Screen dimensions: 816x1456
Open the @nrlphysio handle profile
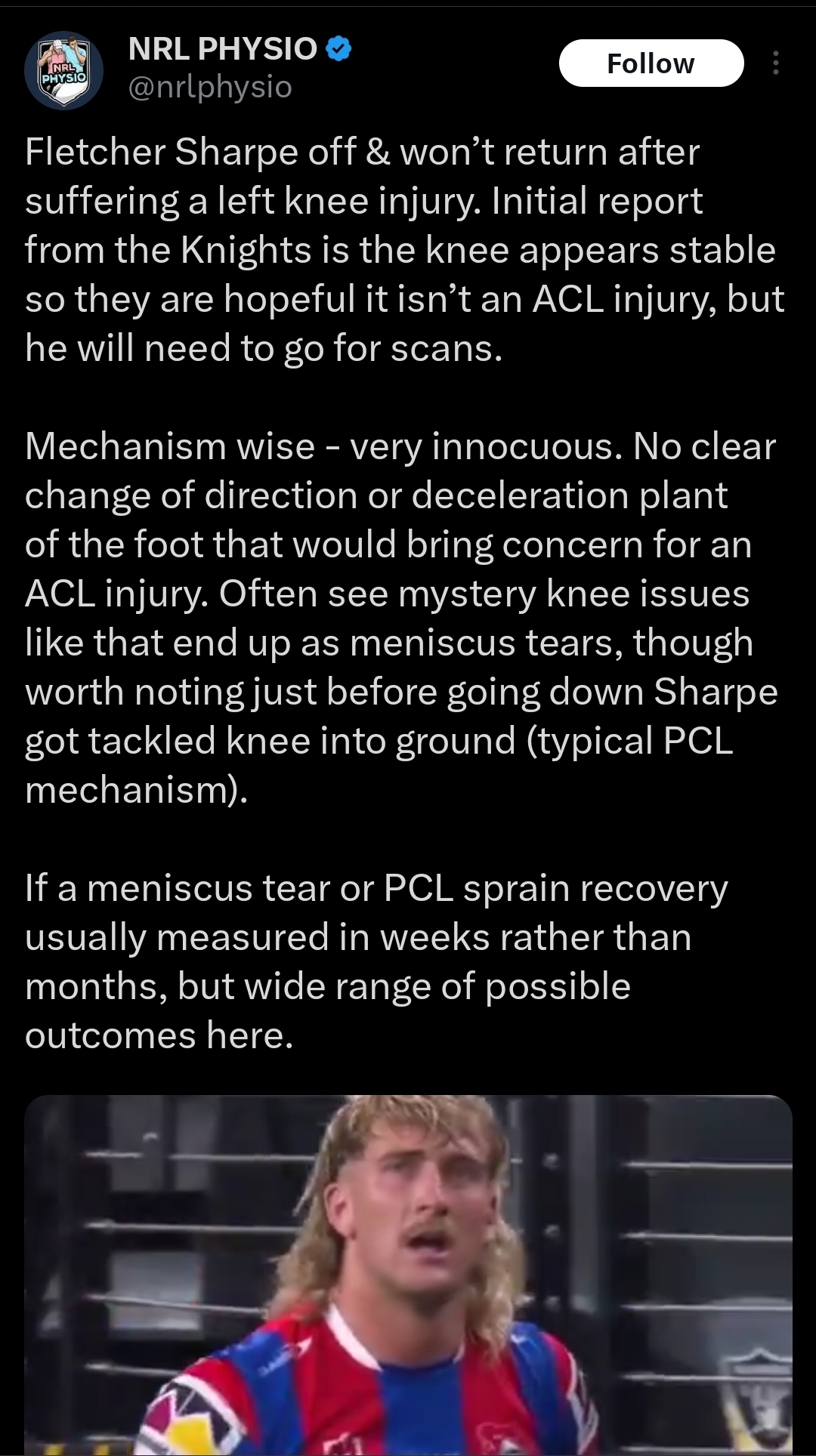click(x=210, y=88)
